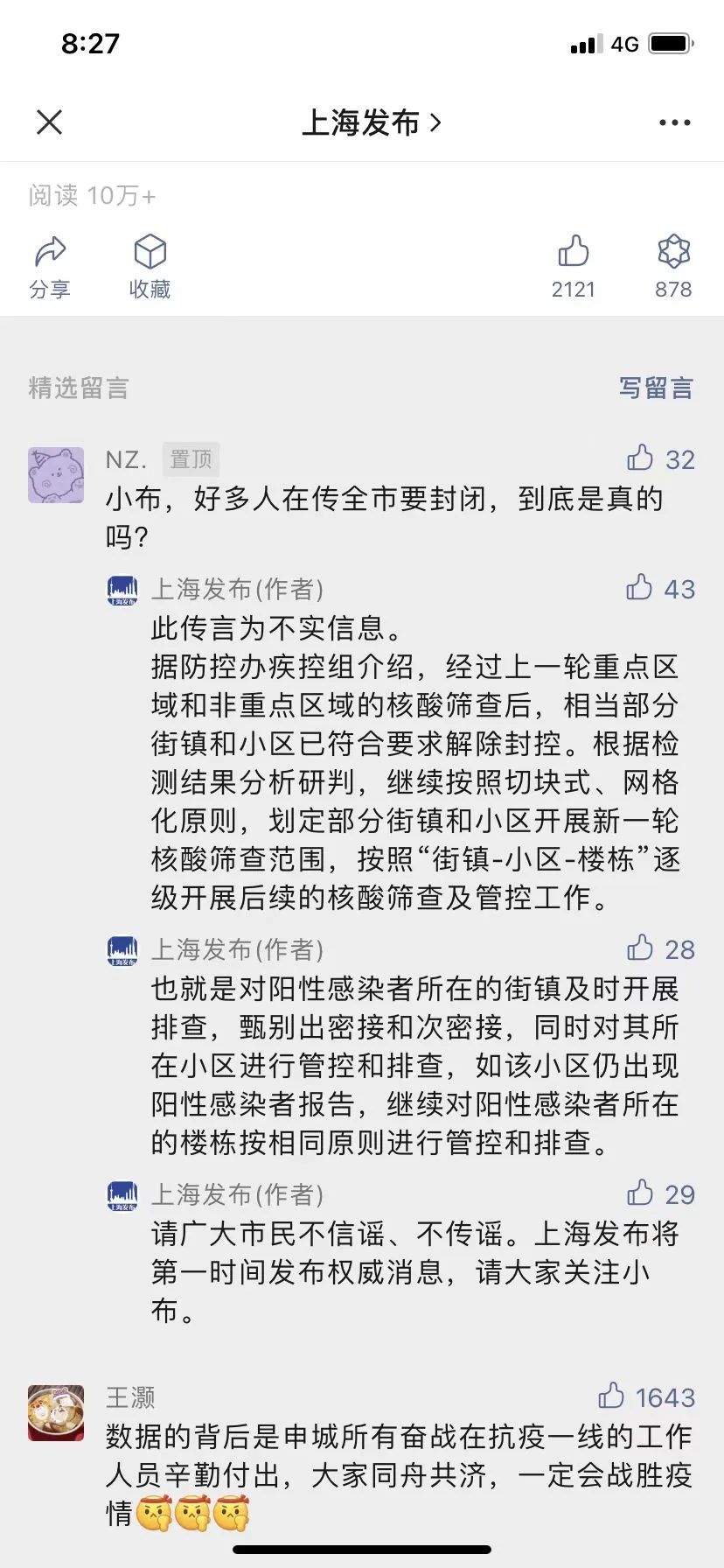Tap the 在看 icon showing 878

tap(673, 268)
